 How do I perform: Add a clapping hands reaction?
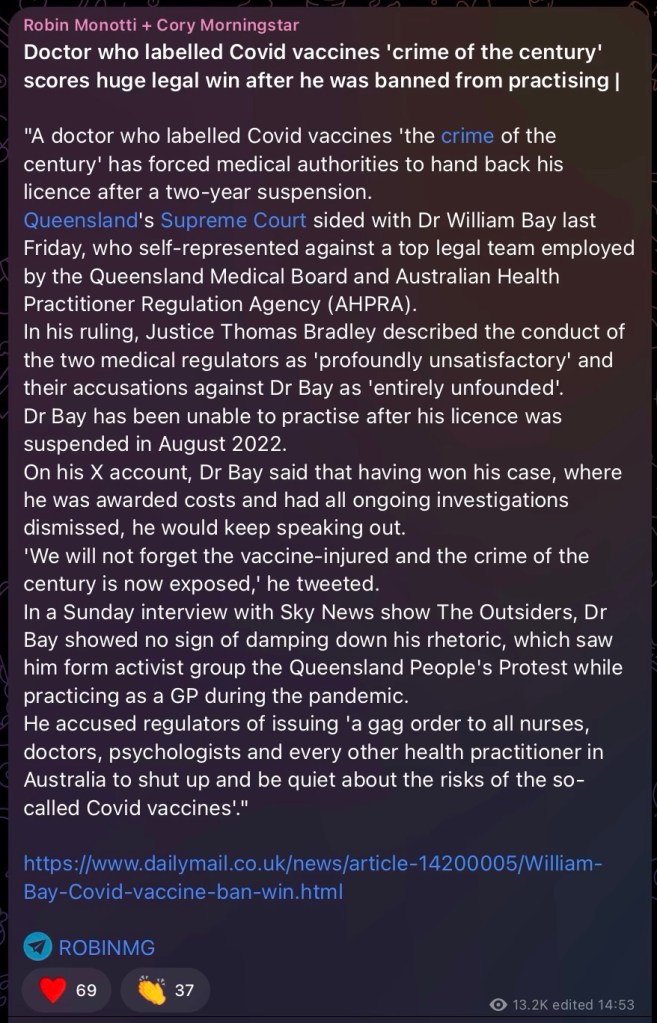tap(164, 990)
